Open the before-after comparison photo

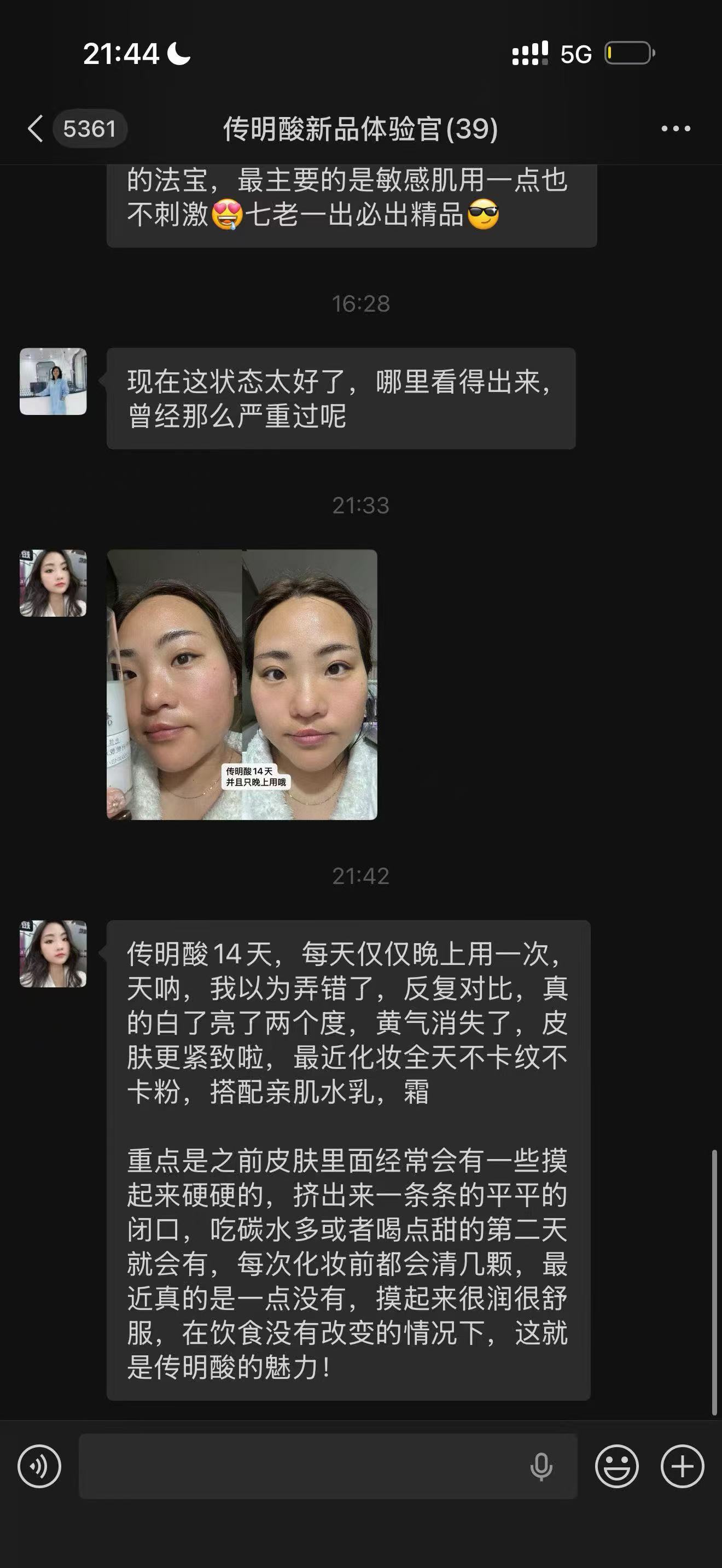[242, 684]
